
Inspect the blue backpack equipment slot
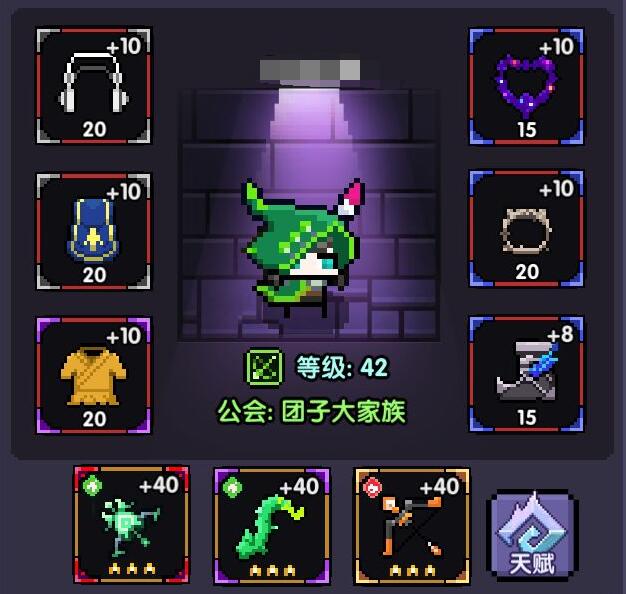point(94,232)
